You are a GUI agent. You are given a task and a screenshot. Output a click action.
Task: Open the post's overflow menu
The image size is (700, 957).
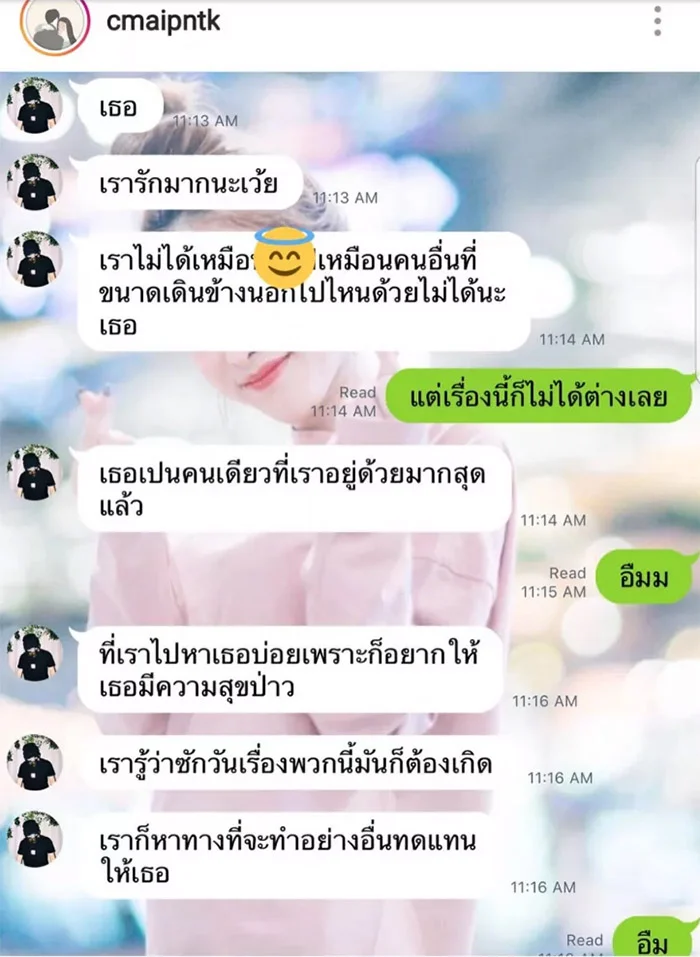pos(657,21)
